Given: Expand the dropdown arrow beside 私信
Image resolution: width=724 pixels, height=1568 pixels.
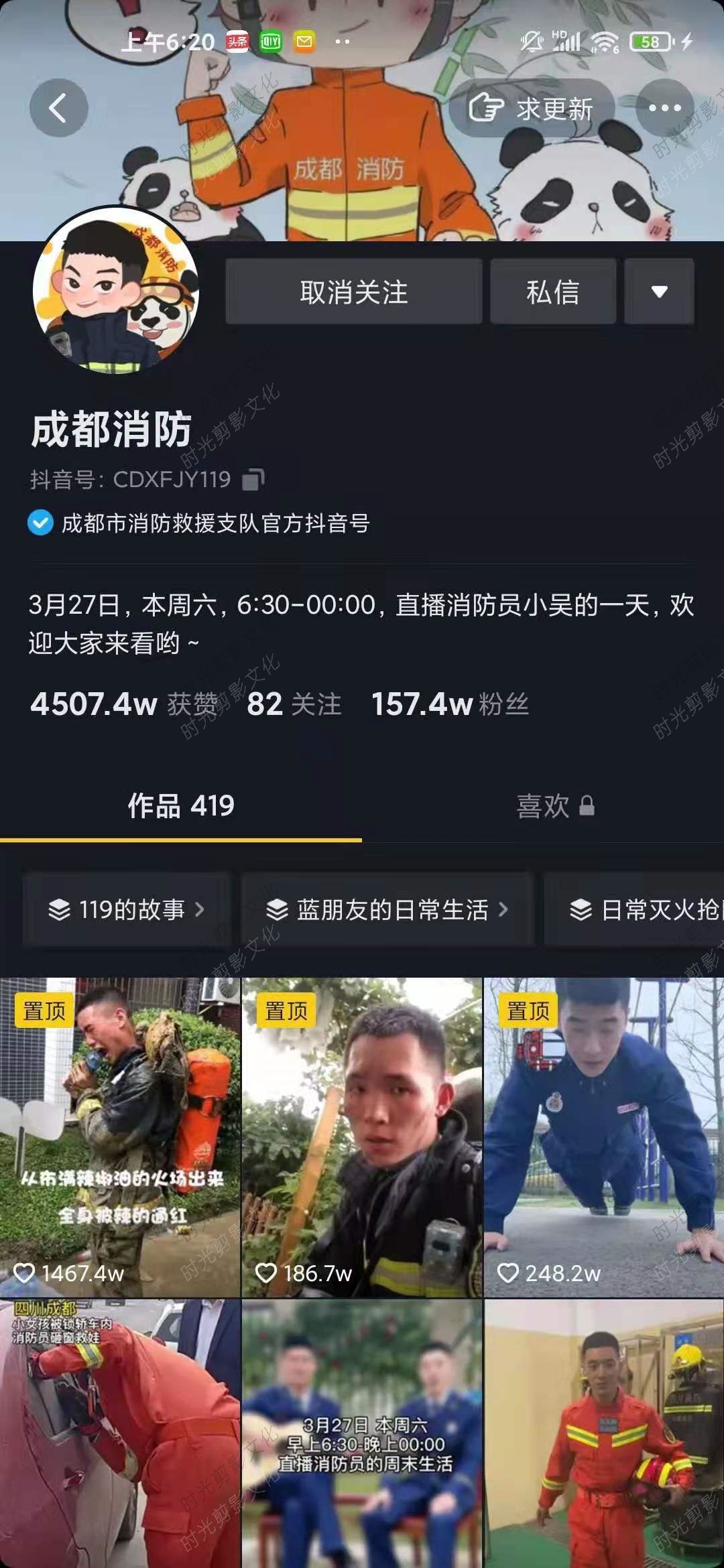Looking at the screenshot, I should 659,292.
